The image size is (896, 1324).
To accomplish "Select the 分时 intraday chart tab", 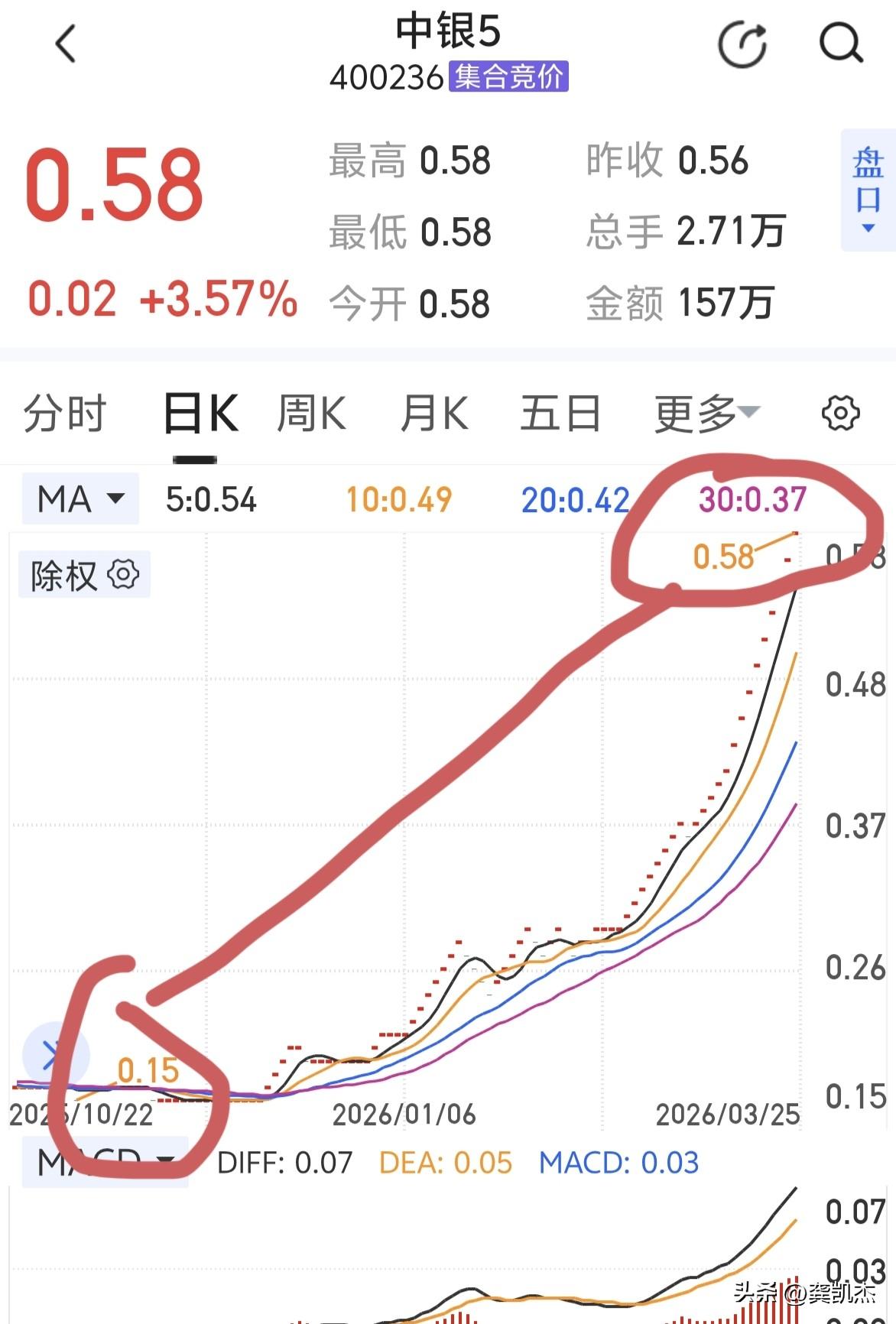I will 67,413.
